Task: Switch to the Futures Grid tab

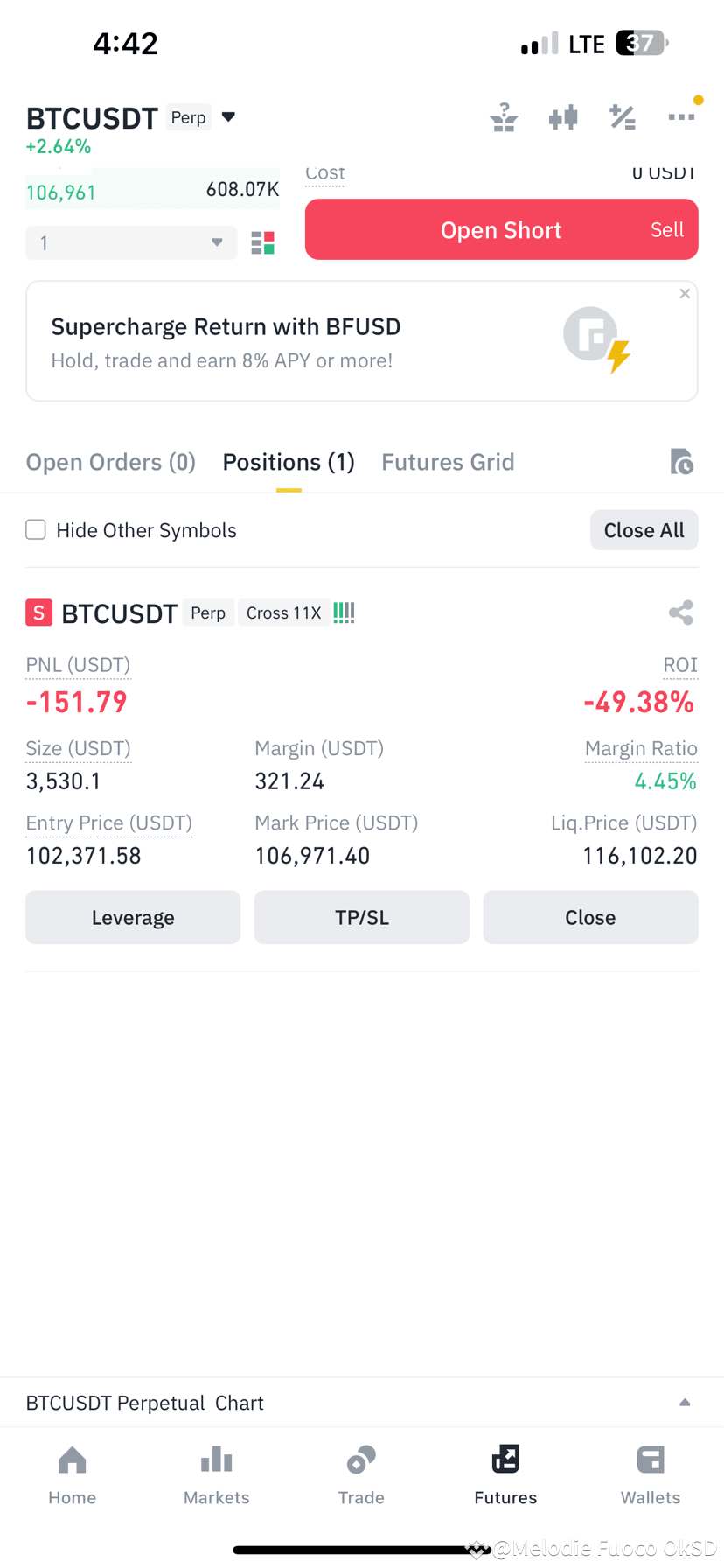Action: pyautogui.click(x=448, y=462)
